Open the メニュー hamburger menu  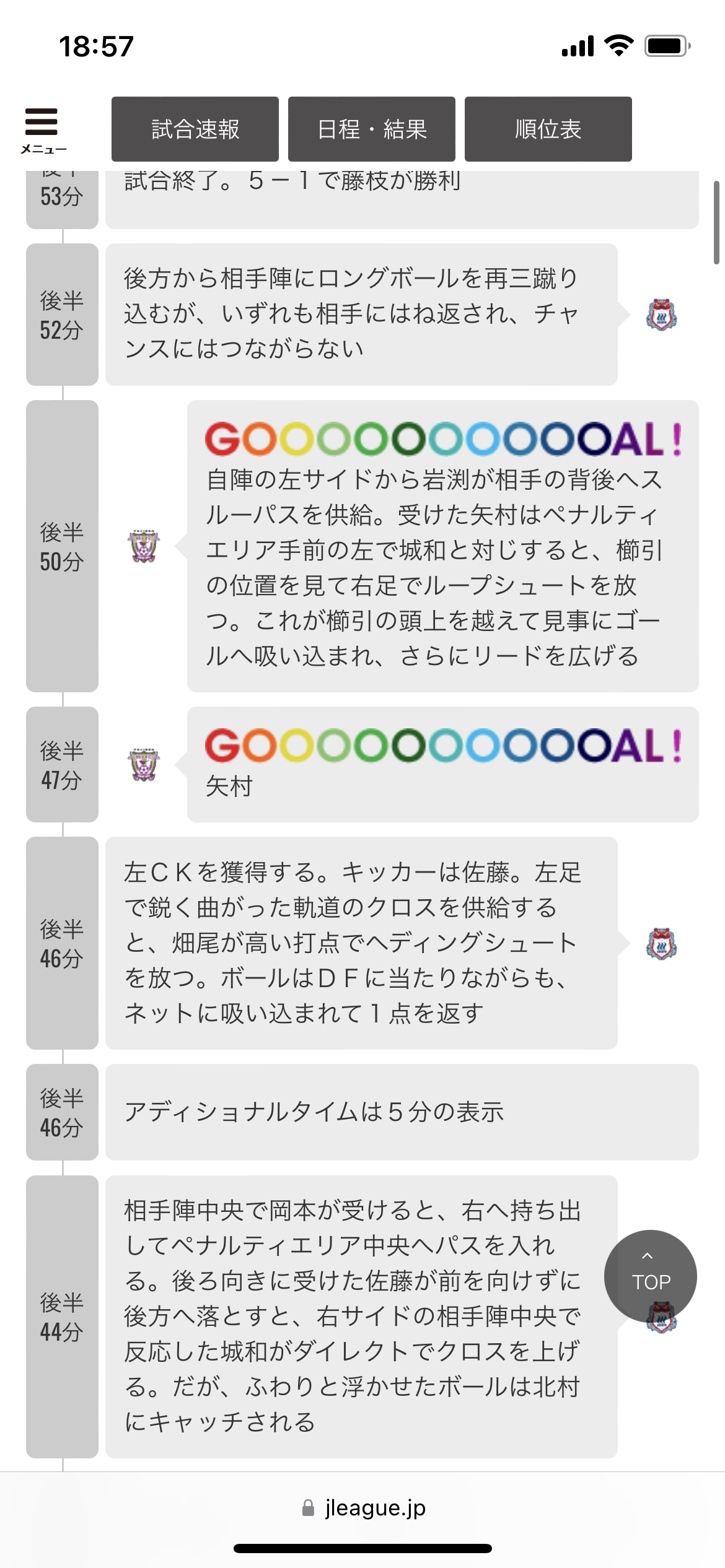[x=42, y=129]
